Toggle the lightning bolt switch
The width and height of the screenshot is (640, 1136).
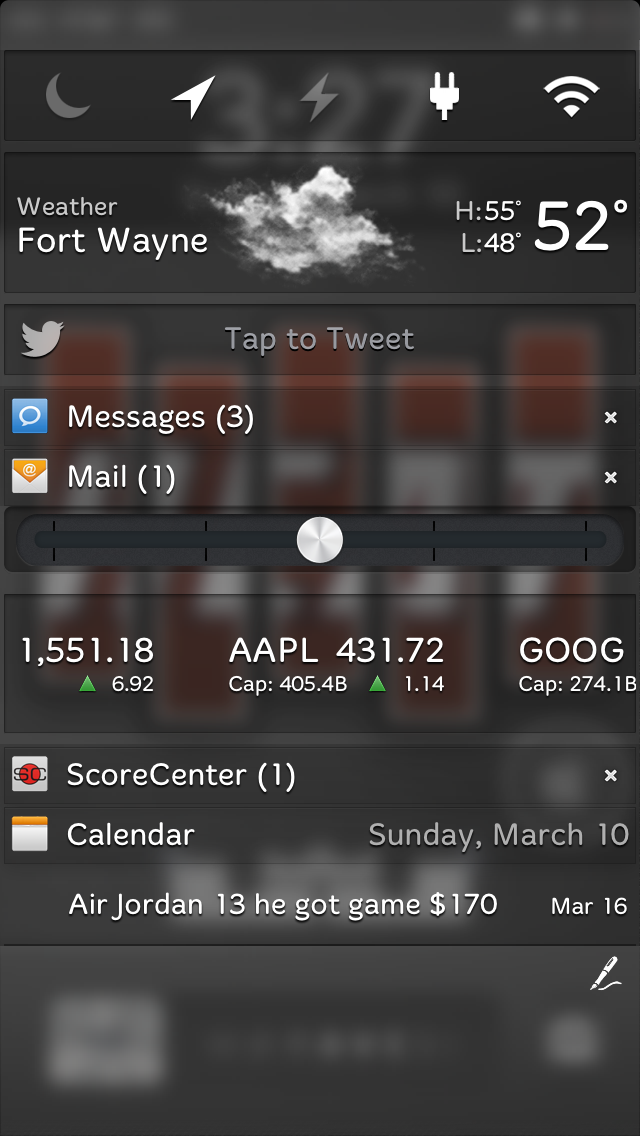coord(319,98)
